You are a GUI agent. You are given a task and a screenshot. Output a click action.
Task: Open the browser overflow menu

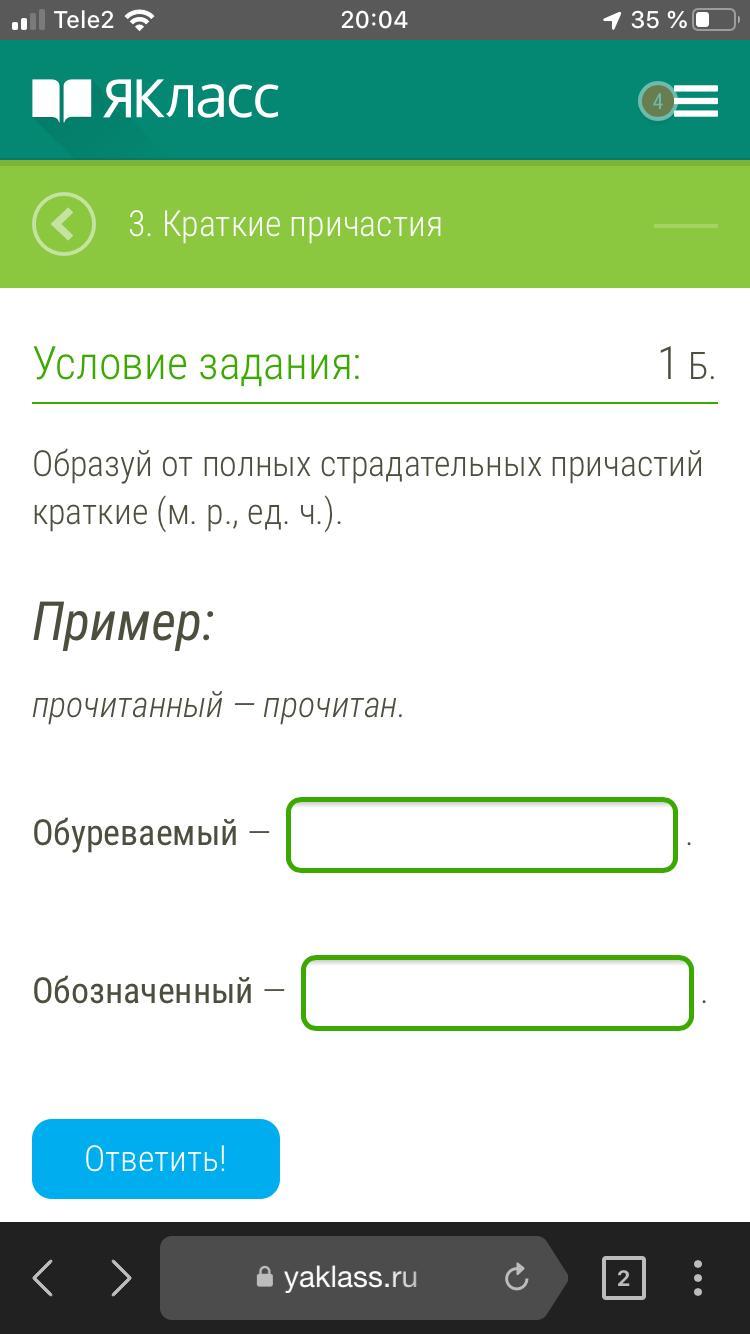(x=698, y=1277)
